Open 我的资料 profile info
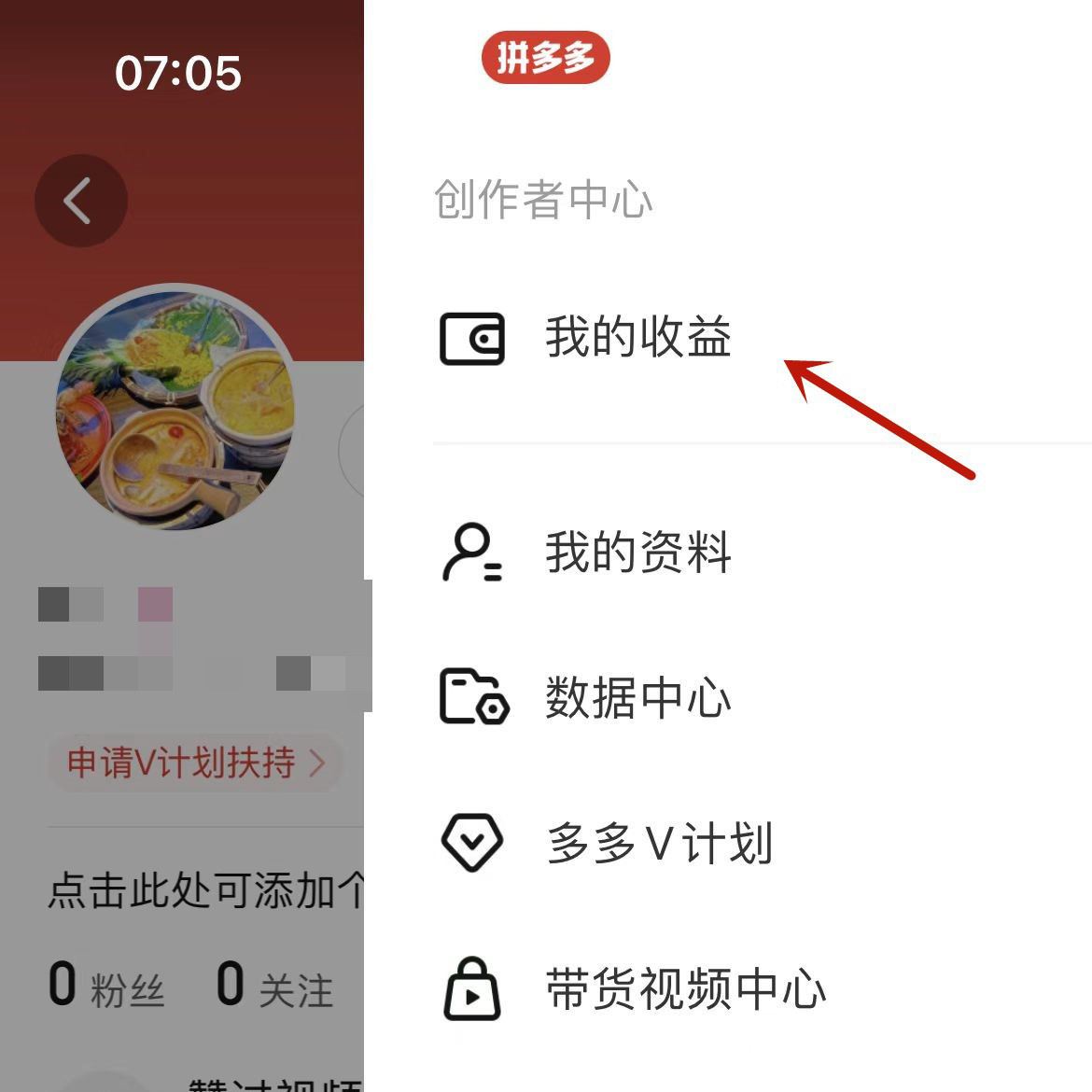This screenshot has height=1092, width=1092. (x=637, y=553)
